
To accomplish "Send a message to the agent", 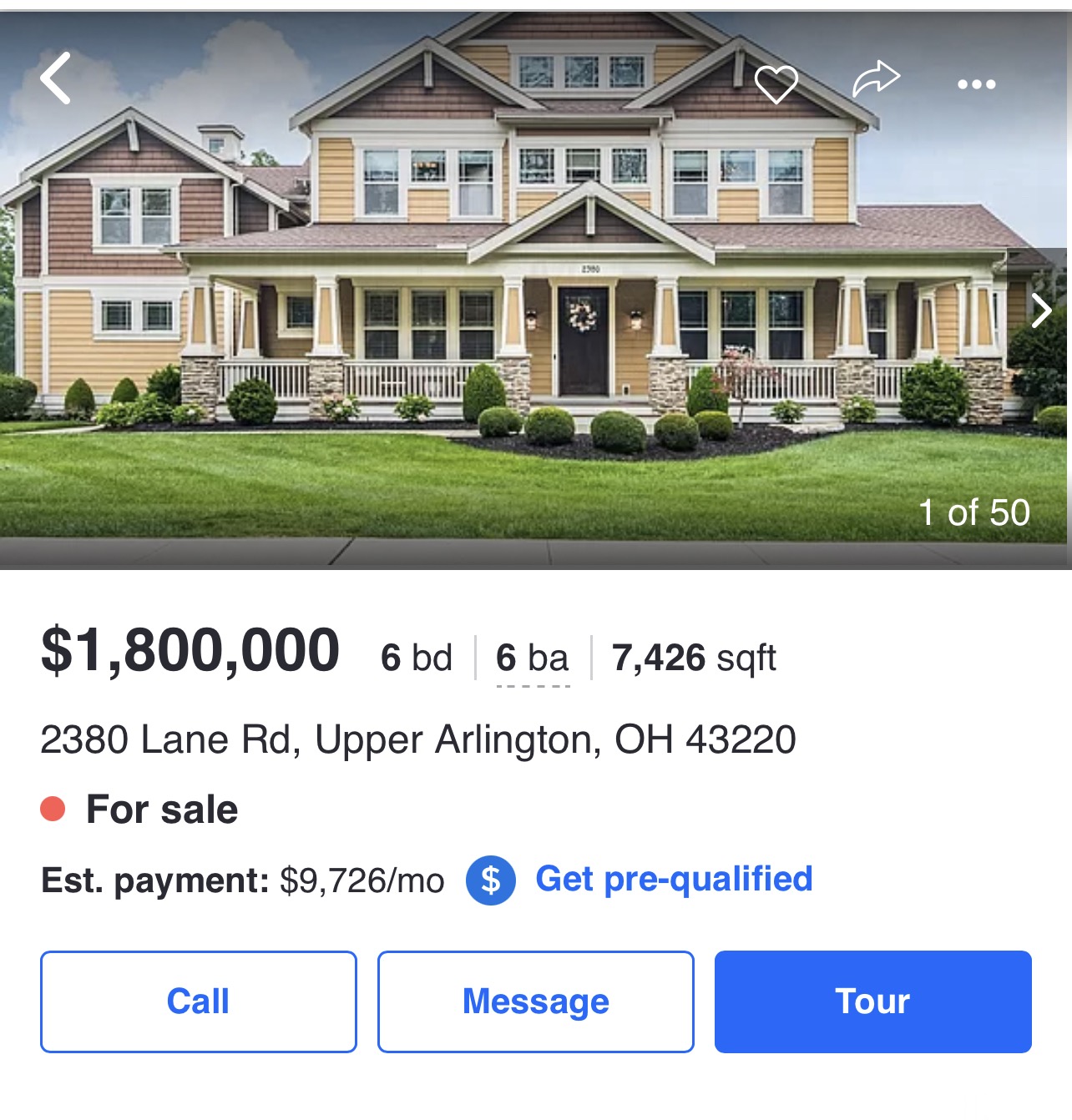I will [x=535, y=1001].
